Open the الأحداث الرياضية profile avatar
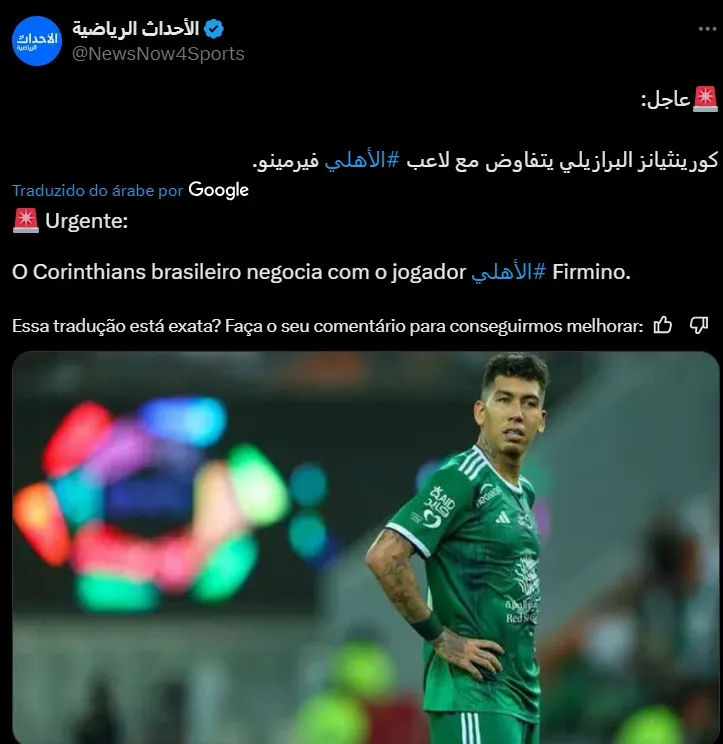Viewport: 723px width, 744px height. [x=37, y=41]
